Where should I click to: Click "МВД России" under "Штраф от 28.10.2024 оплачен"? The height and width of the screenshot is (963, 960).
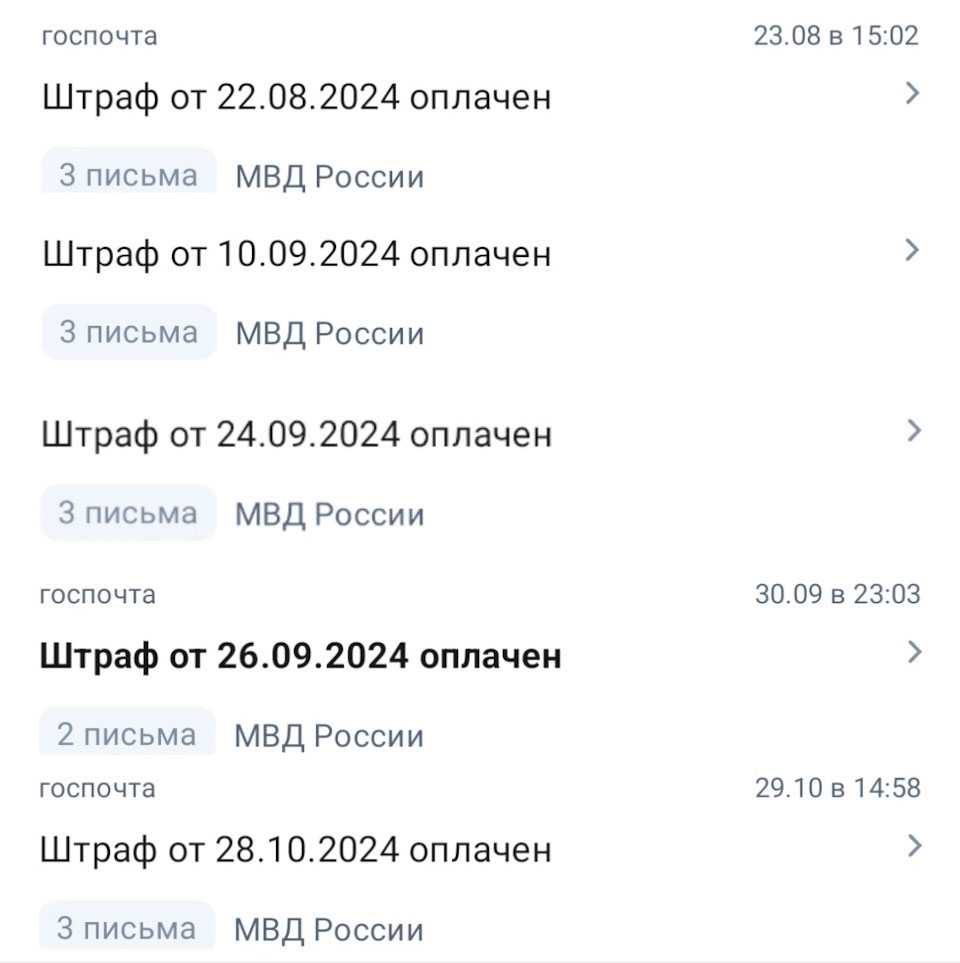click(330, 928)
